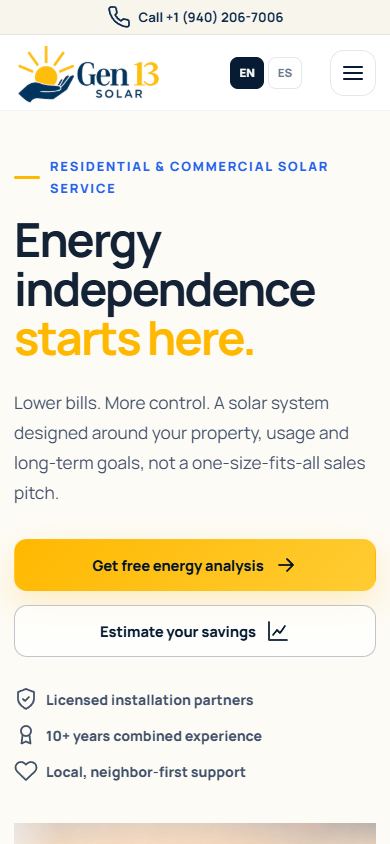Open the hamburger navigation menu
The width and height of the screenshot is (390, 844).
point(353,73)
